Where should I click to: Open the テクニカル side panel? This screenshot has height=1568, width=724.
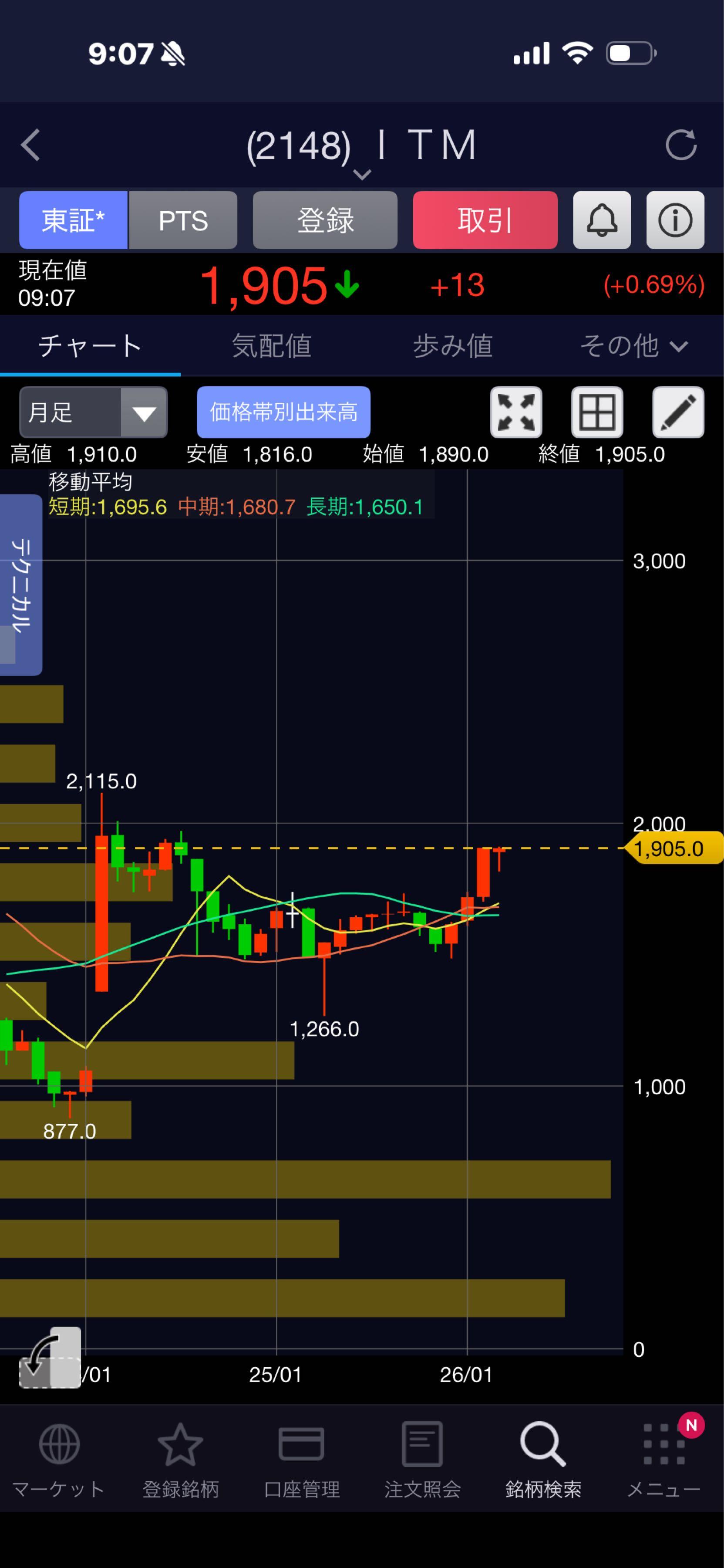[x=21, y=585]
